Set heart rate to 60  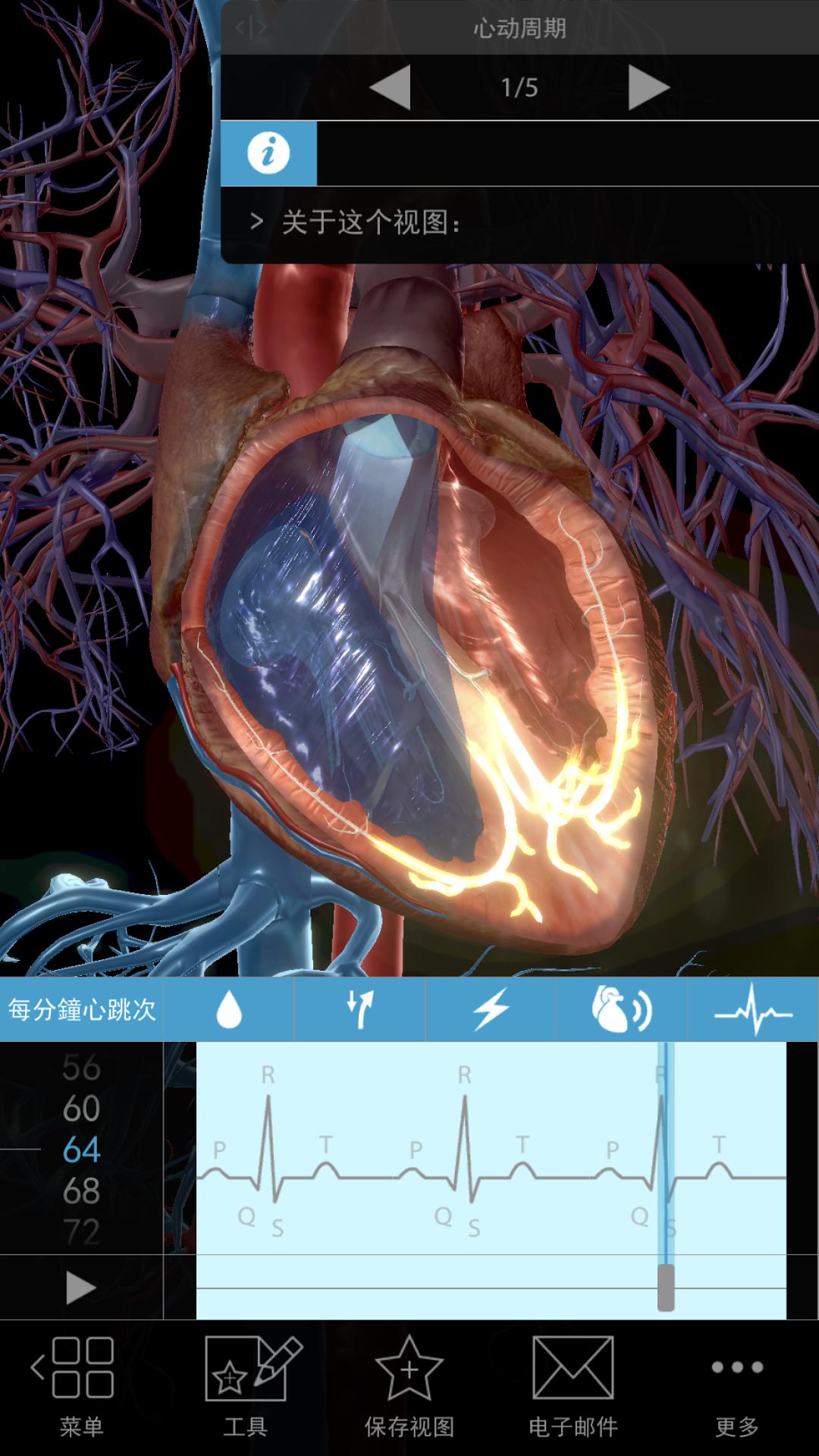81,1109
